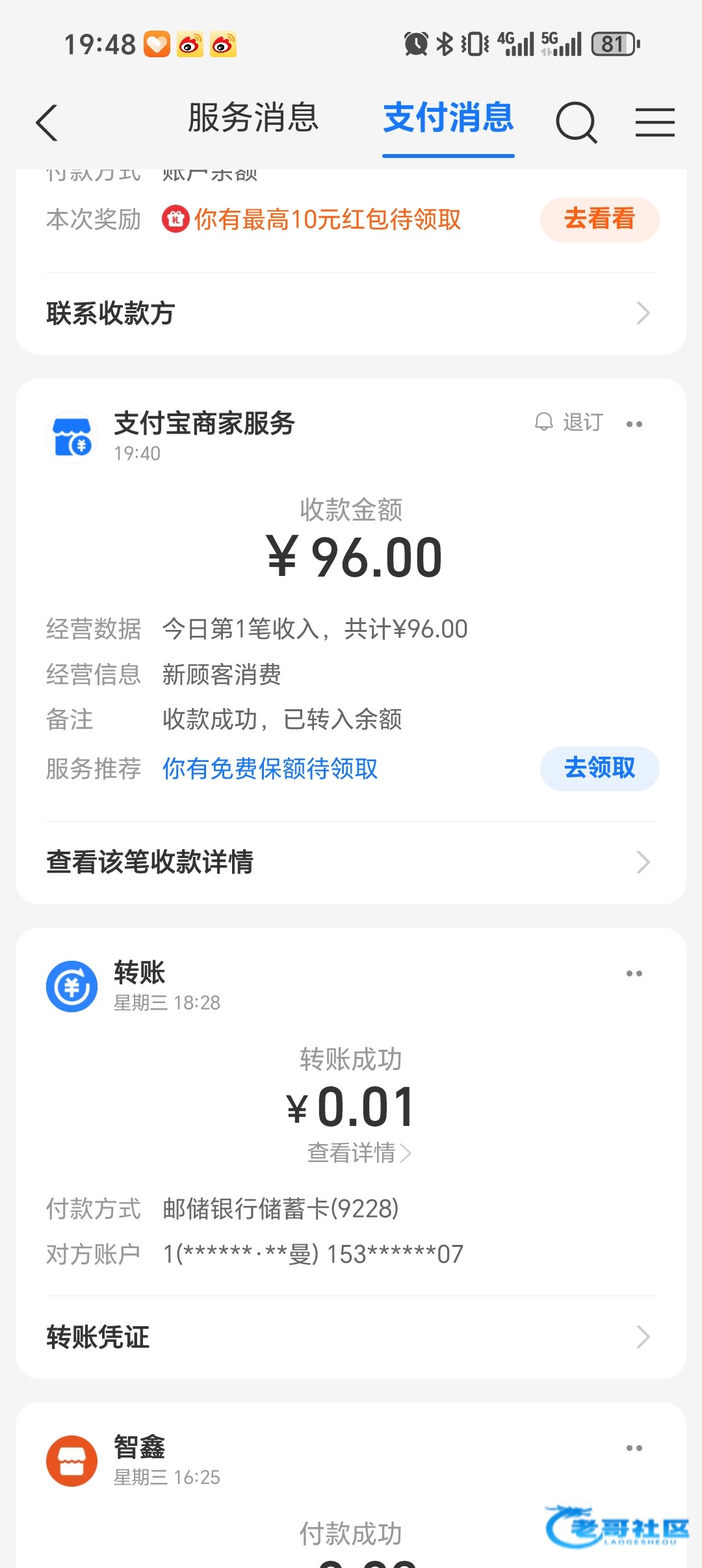This screenshot has width=702, height=1568.
Task: Open the 转账凭证 row
Action: (351, 1337)
